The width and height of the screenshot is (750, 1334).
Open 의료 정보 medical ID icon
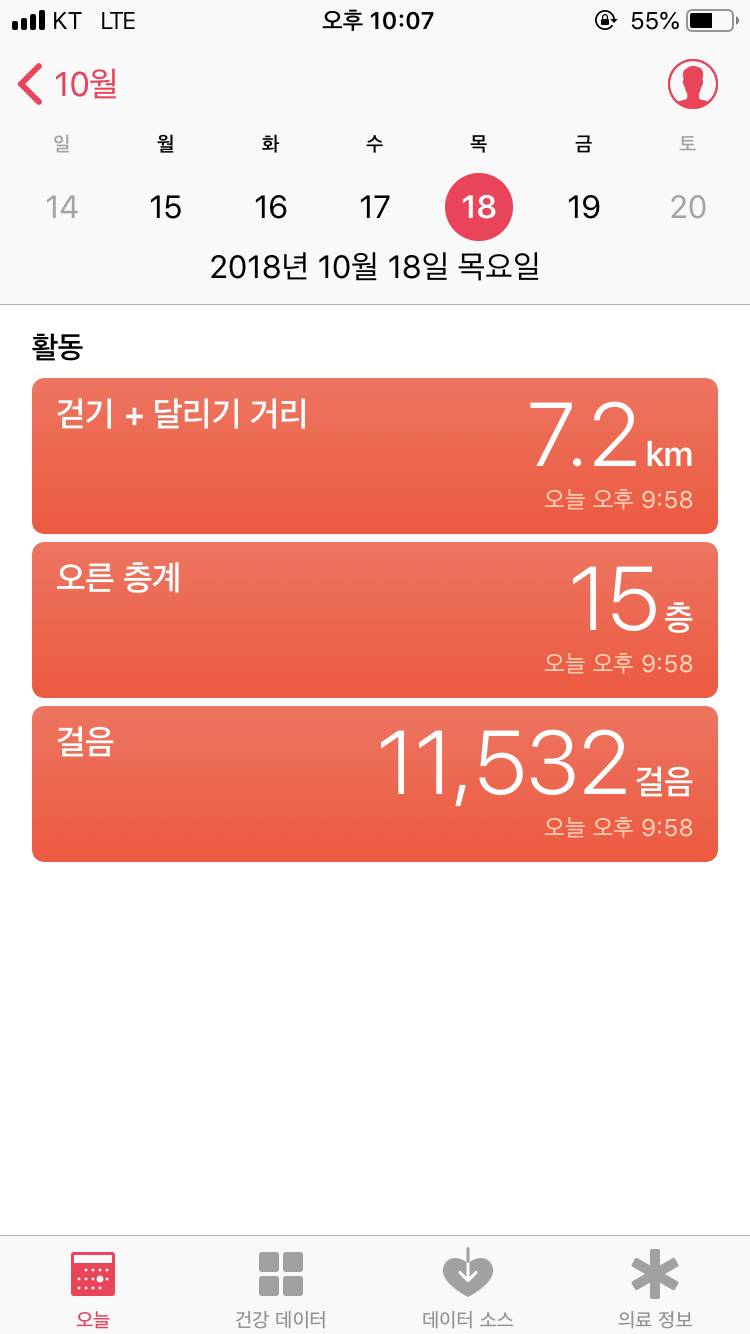654,1271
